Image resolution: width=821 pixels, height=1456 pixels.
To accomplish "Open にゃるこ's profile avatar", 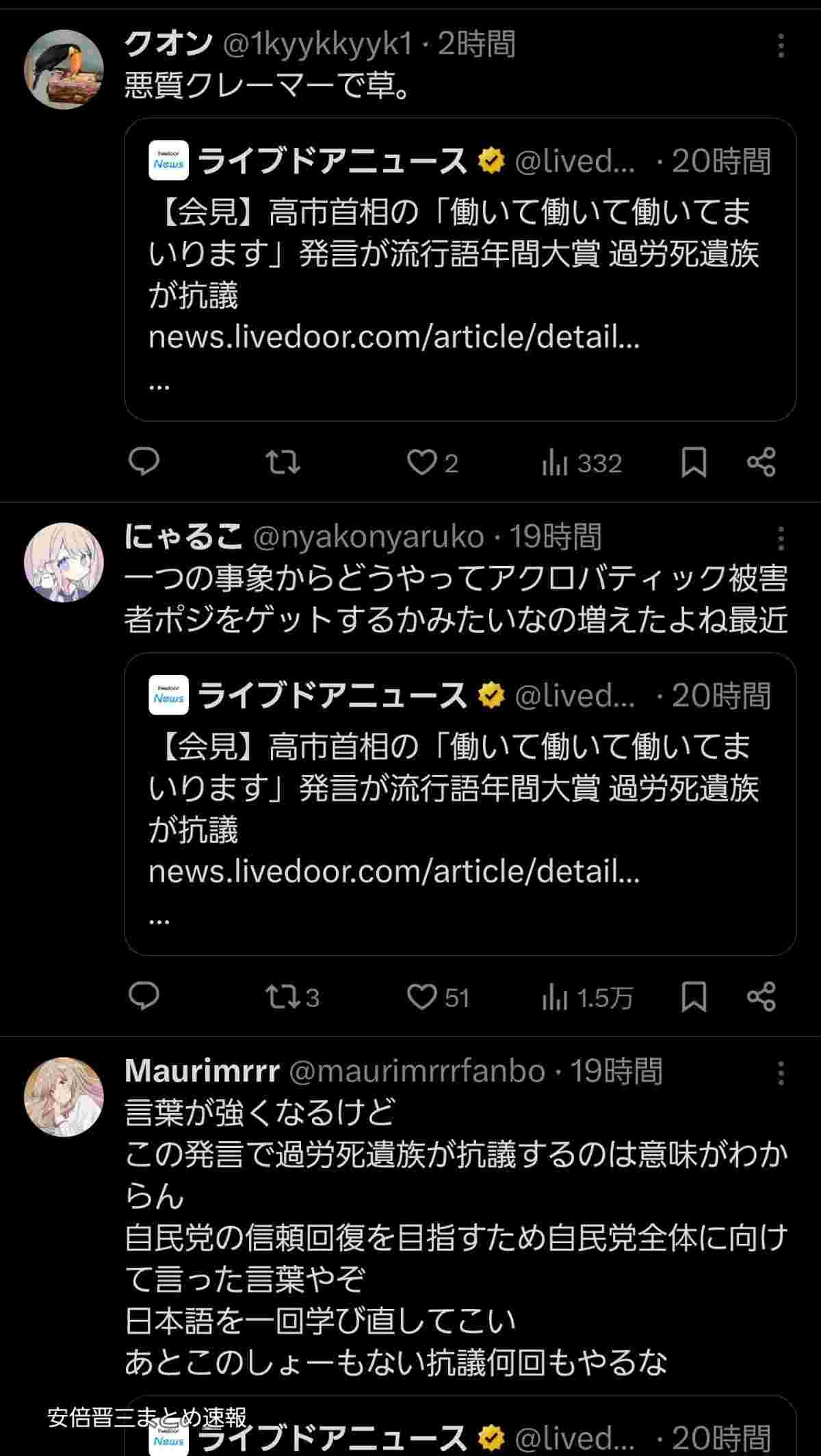I will click(x=64, y=563).
